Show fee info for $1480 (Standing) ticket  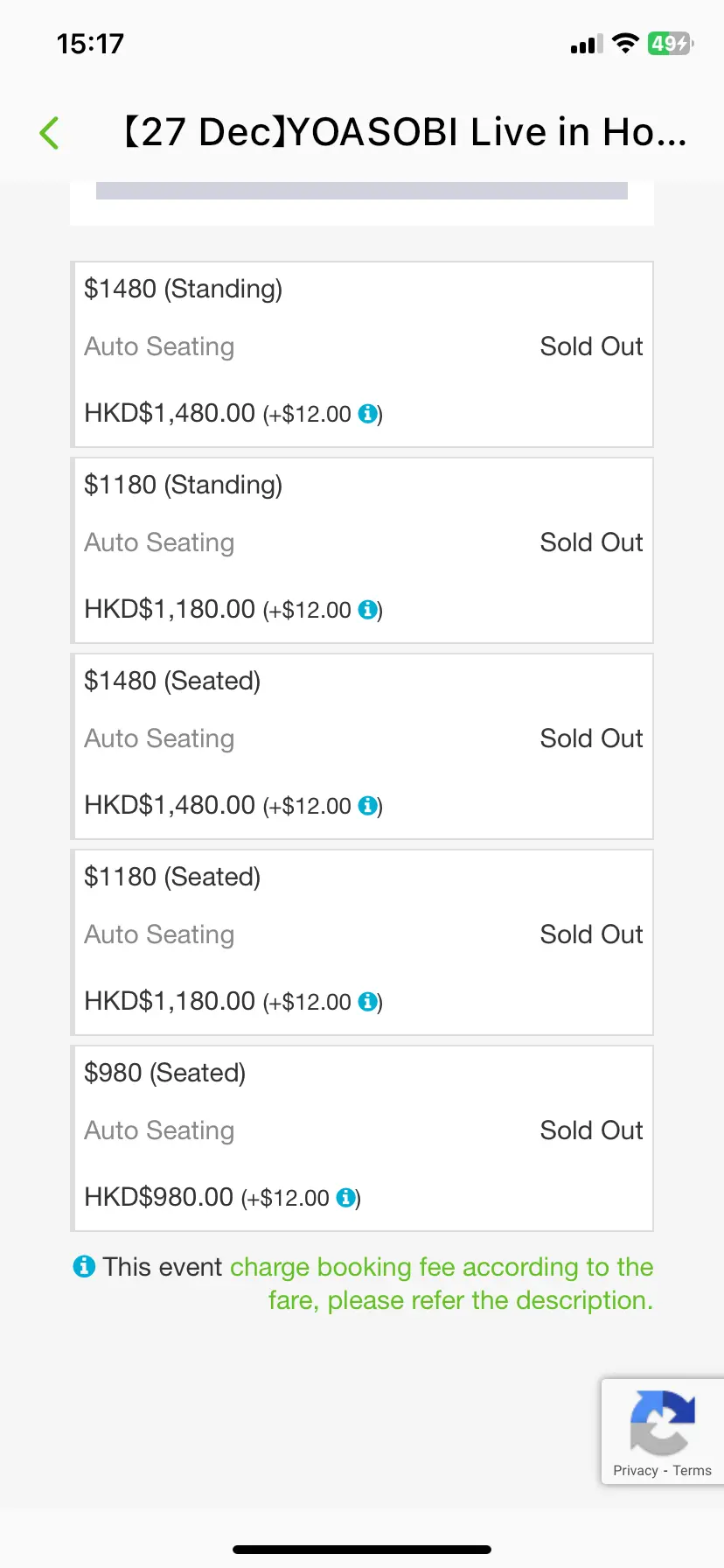(x=368, y=414)
